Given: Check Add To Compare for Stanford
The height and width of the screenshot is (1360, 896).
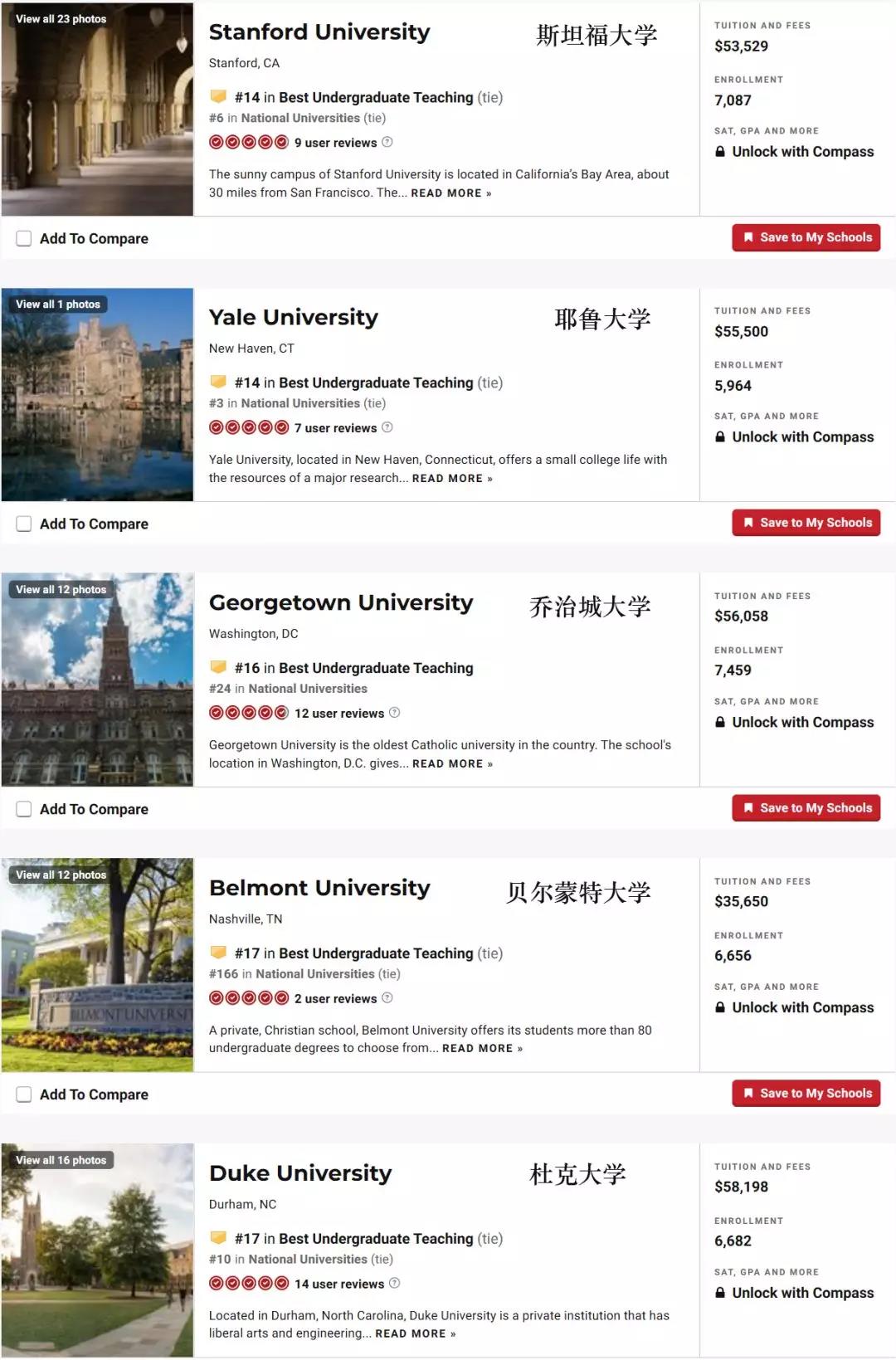Looking at the screenshot, I should [24, 239].
